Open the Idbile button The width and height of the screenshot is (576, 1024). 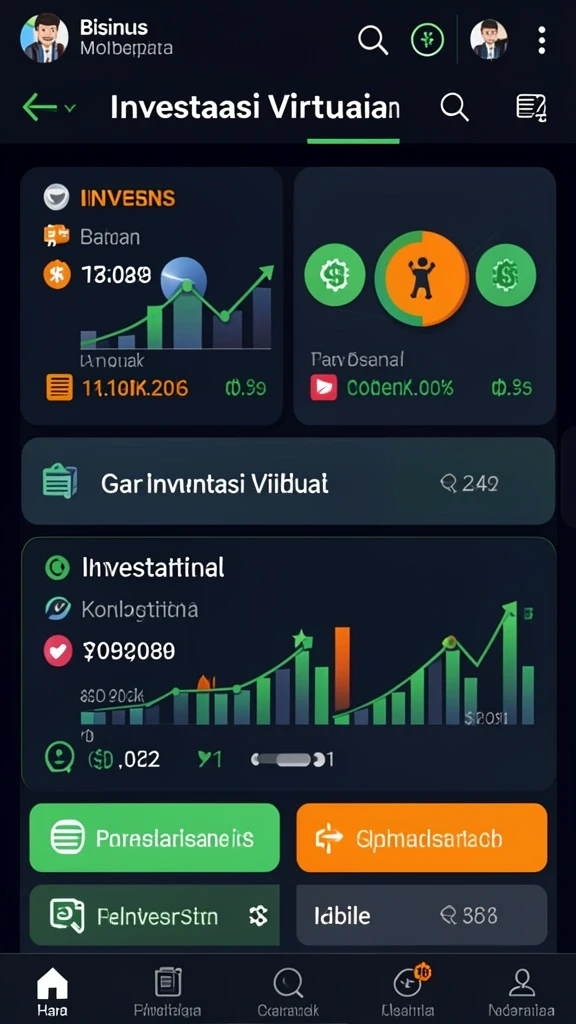pyautogui.click(x=422, y=915)
